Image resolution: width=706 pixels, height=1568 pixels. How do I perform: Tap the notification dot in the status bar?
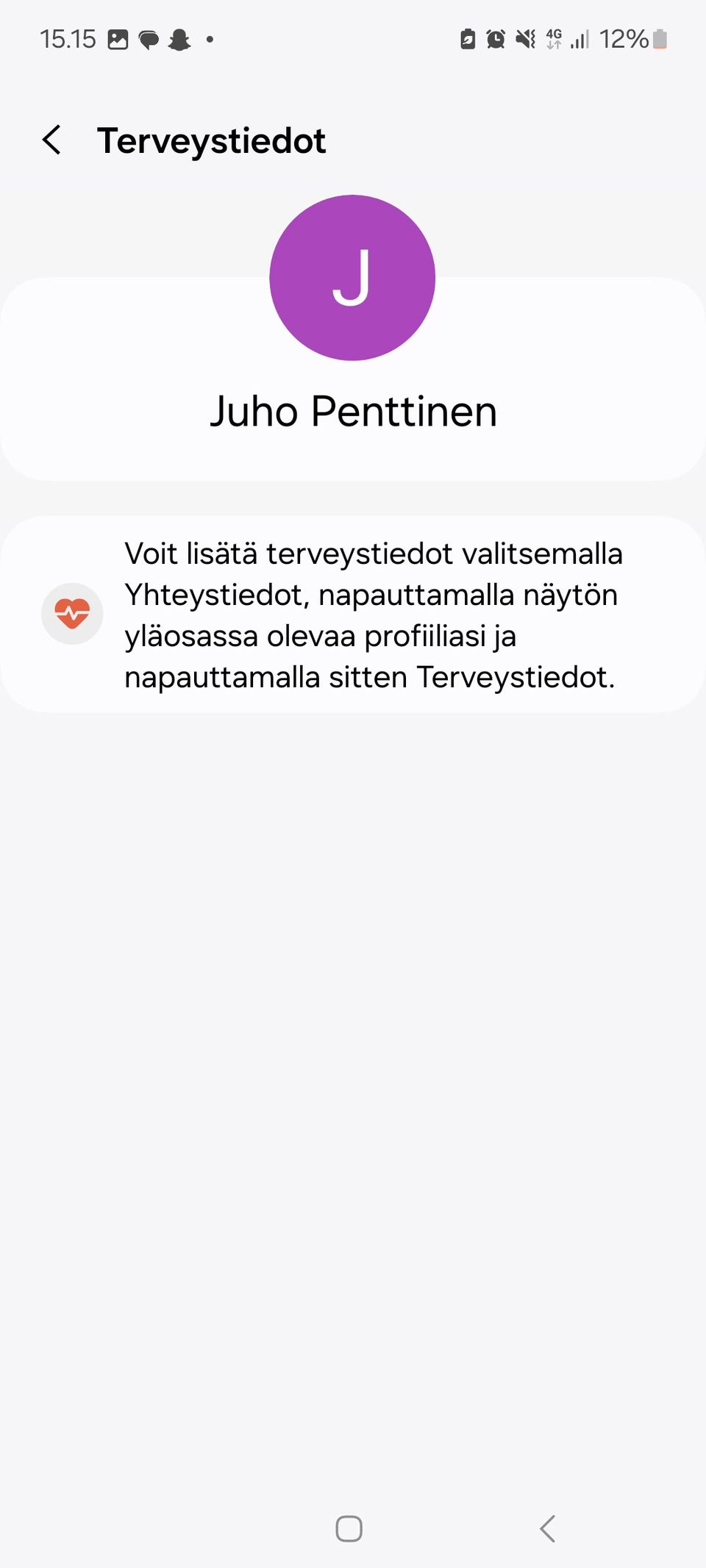point(210,41)
